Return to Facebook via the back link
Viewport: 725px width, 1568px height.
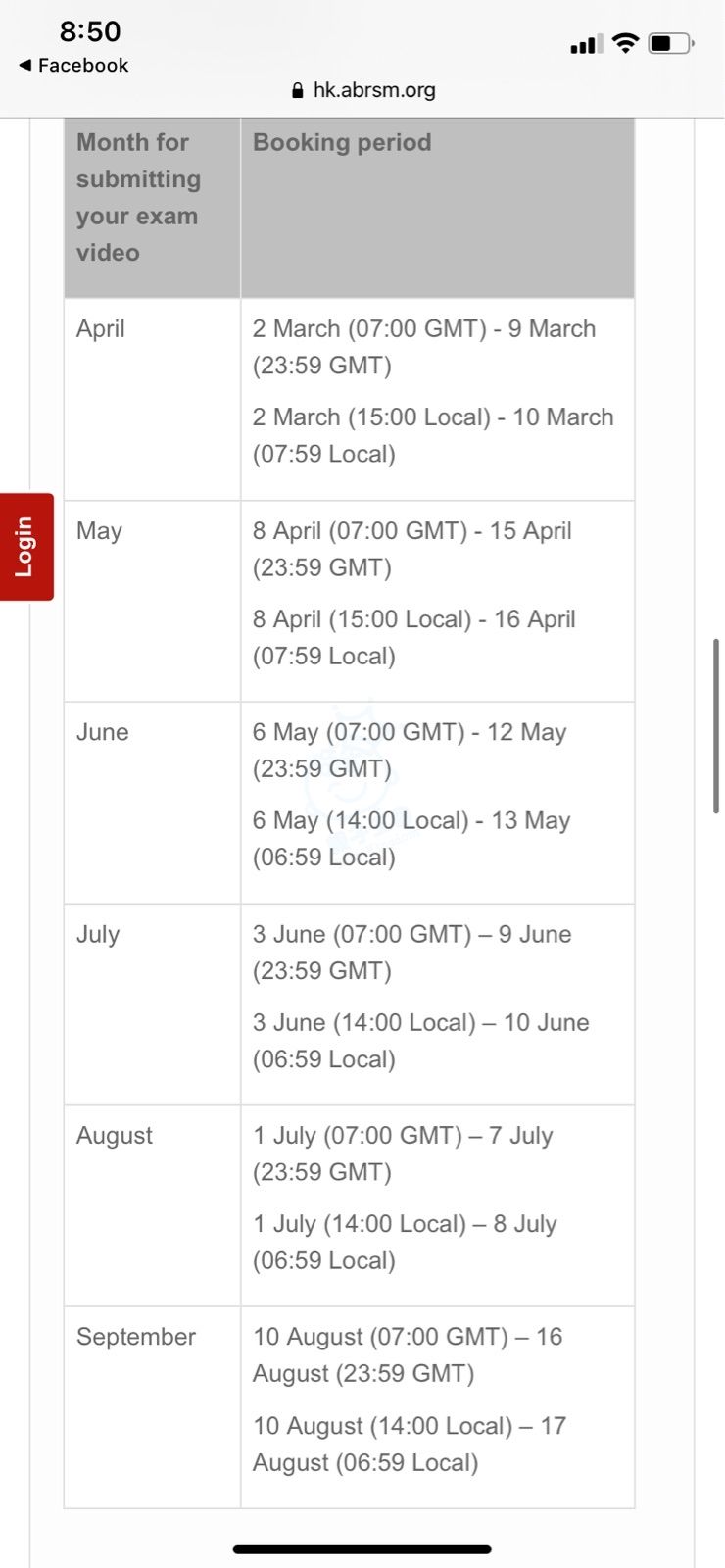[x=73, y=66]
